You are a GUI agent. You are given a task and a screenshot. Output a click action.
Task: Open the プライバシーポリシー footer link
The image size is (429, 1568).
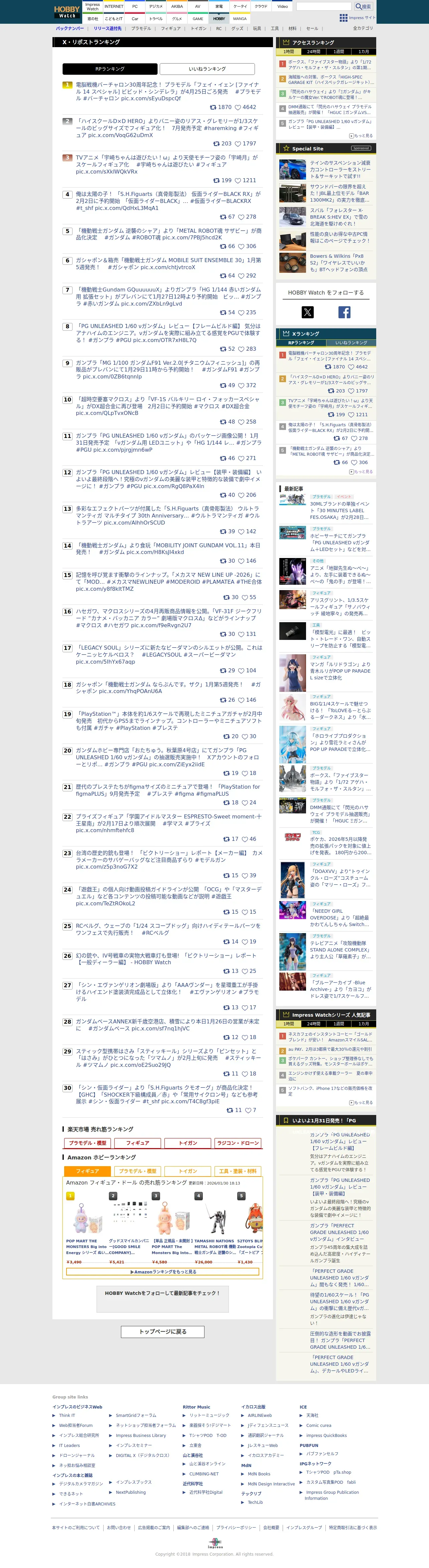point(236,1527)
